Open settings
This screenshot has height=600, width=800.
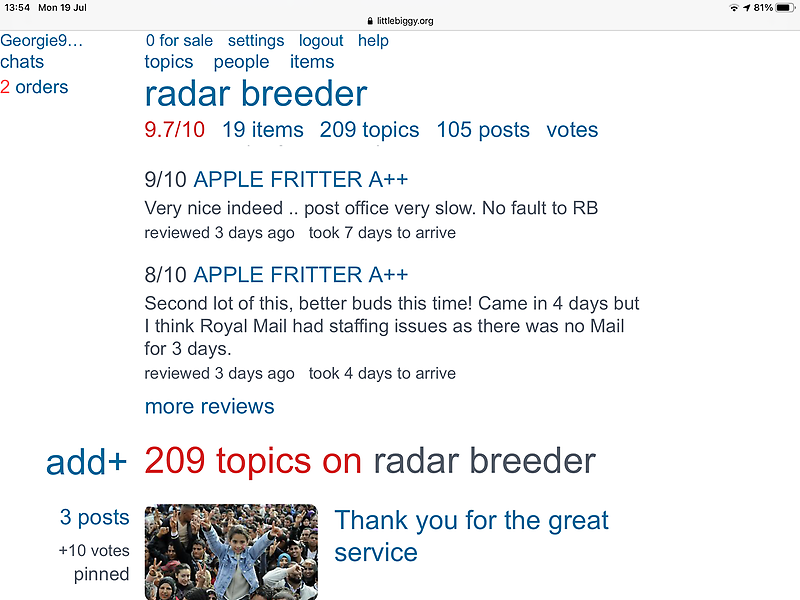[256, 41]
